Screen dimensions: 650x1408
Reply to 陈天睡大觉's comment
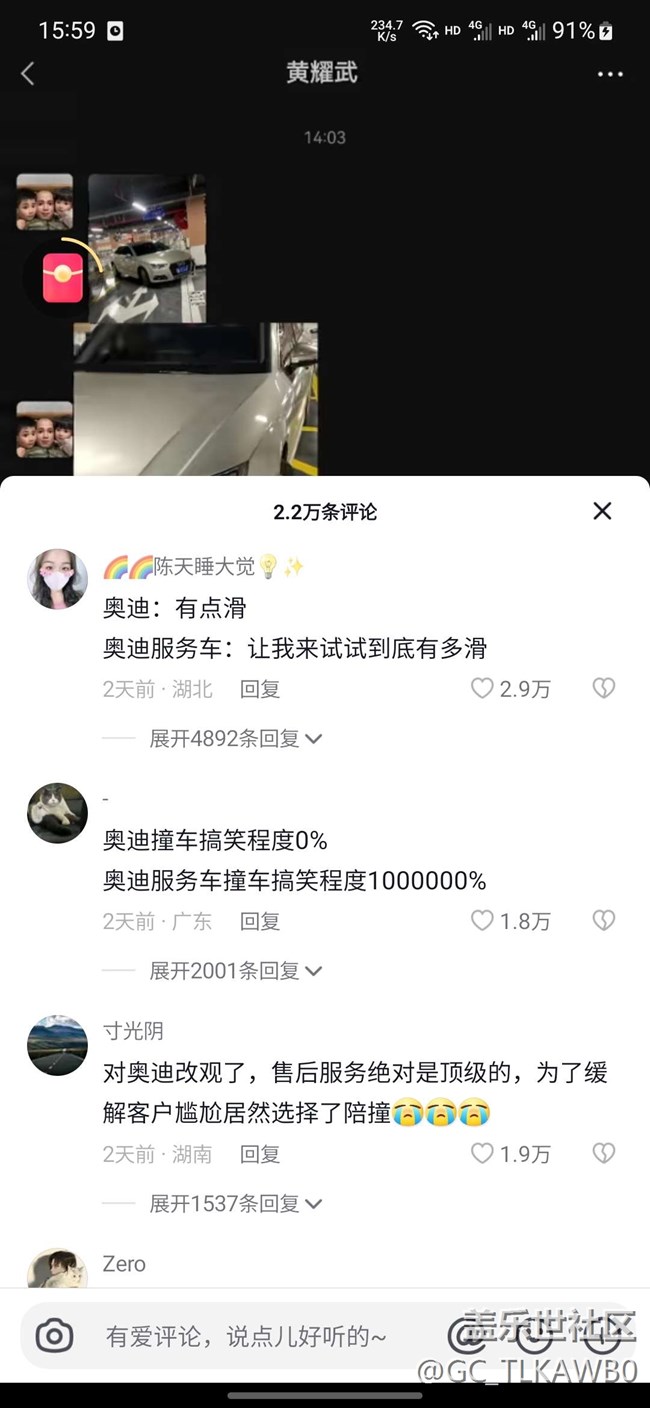click(259, 689)
